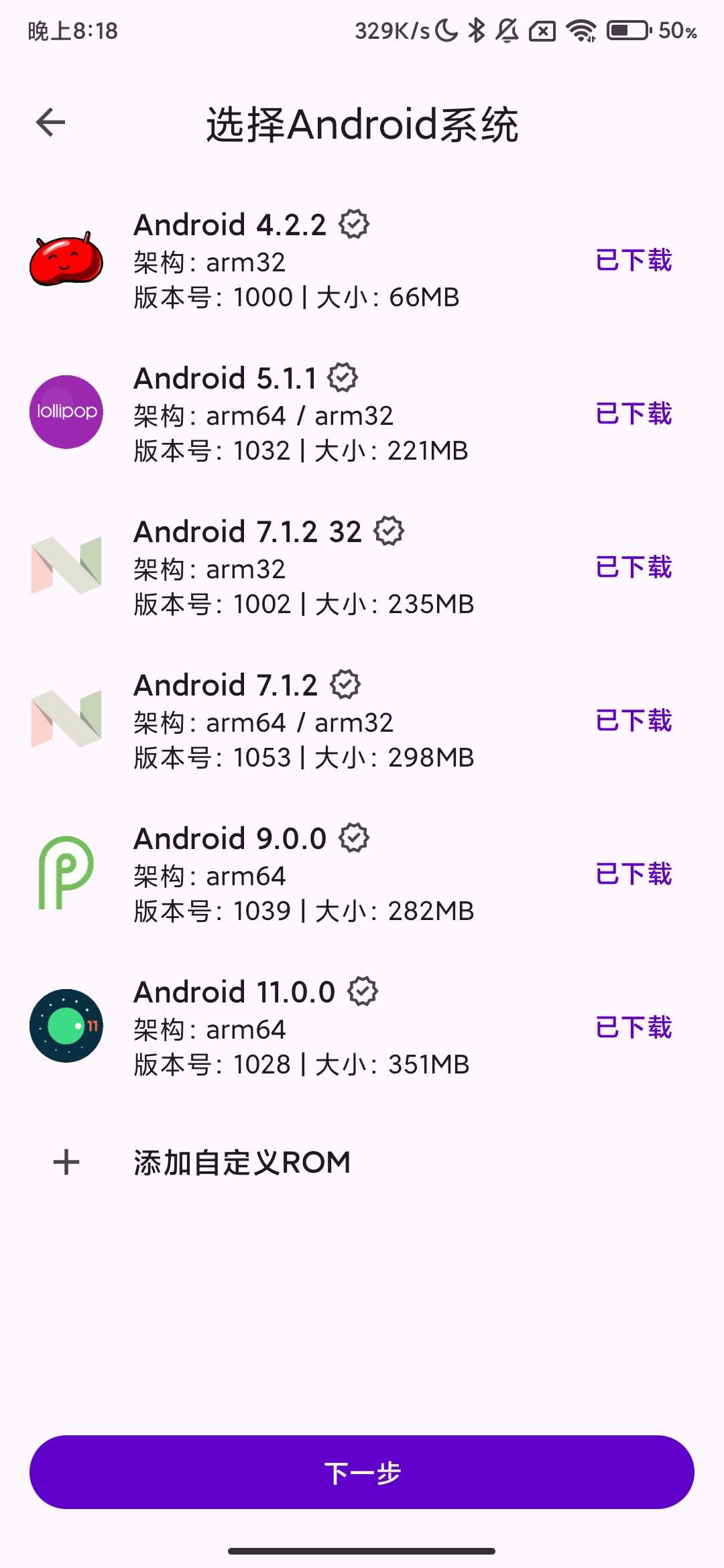
Task: Tap 已下载 beside Android 11.0.0
Action: [633, 1027]
